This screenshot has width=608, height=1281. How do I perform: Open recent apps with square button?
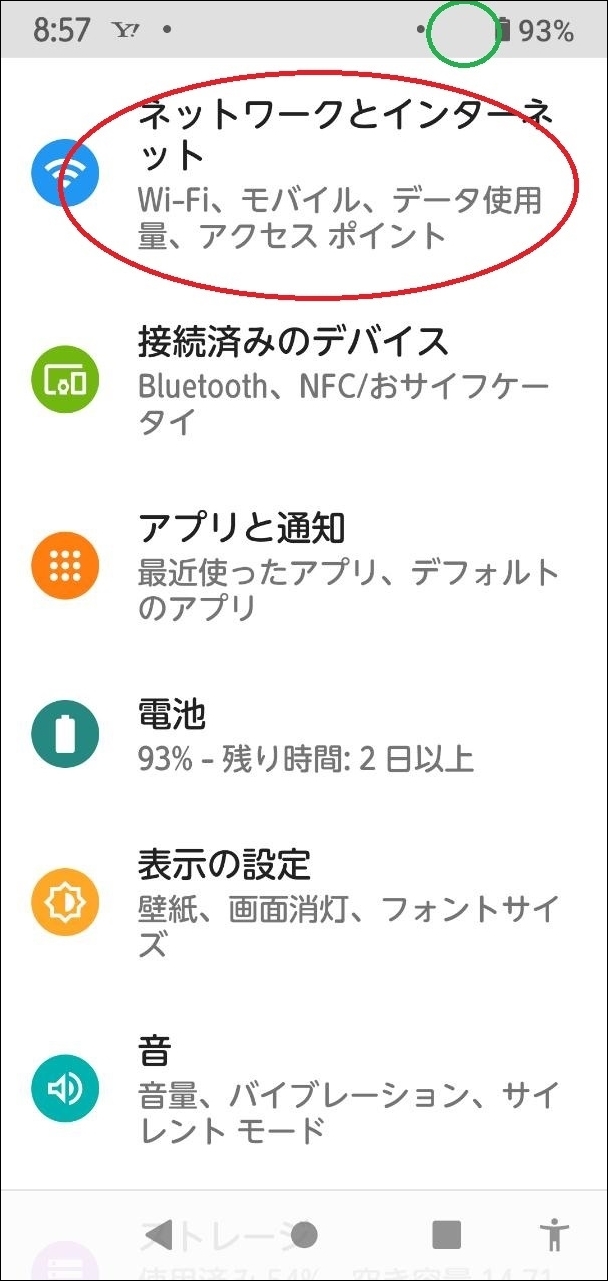(x=447, y=1235)
